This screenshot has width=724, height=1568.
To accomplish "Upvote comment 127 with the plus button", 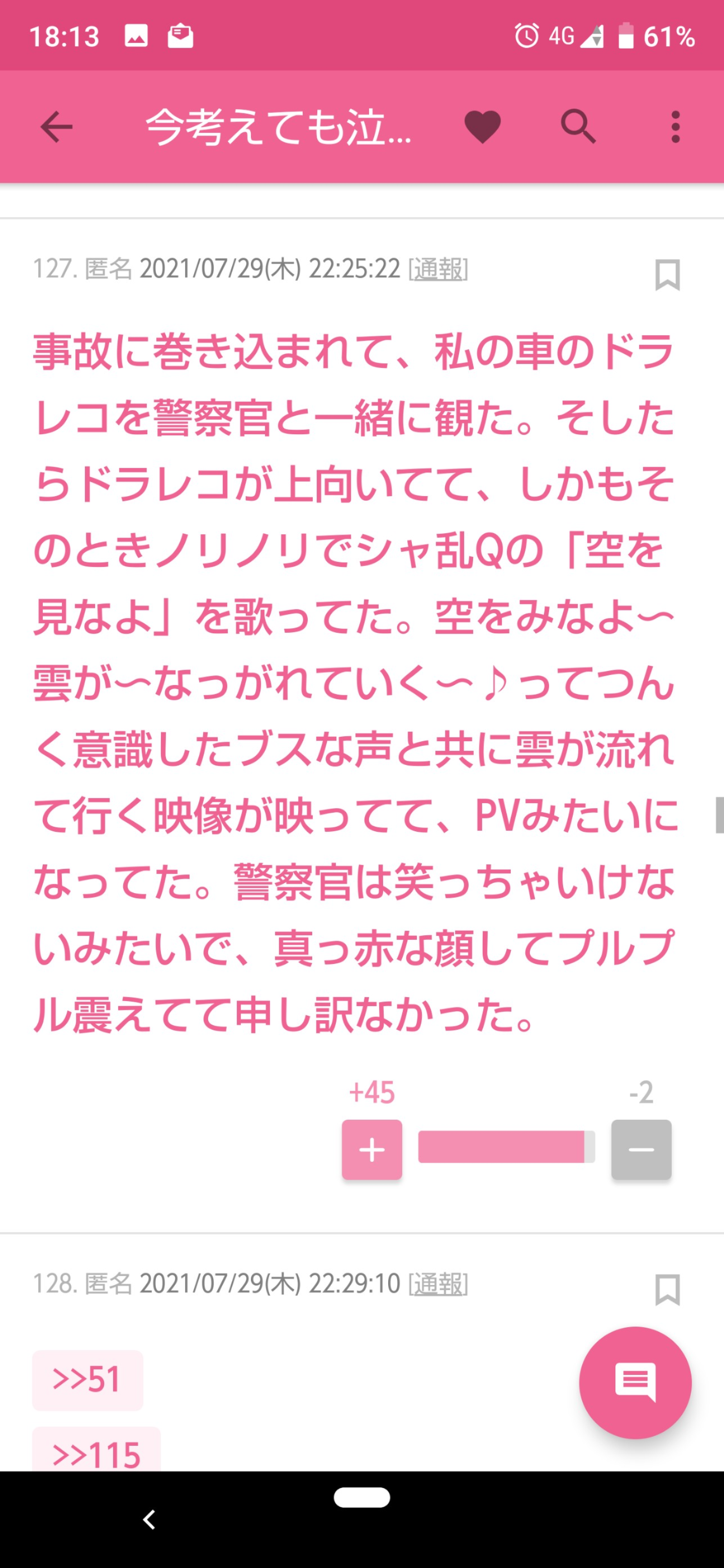I will tap(372, 1149).
